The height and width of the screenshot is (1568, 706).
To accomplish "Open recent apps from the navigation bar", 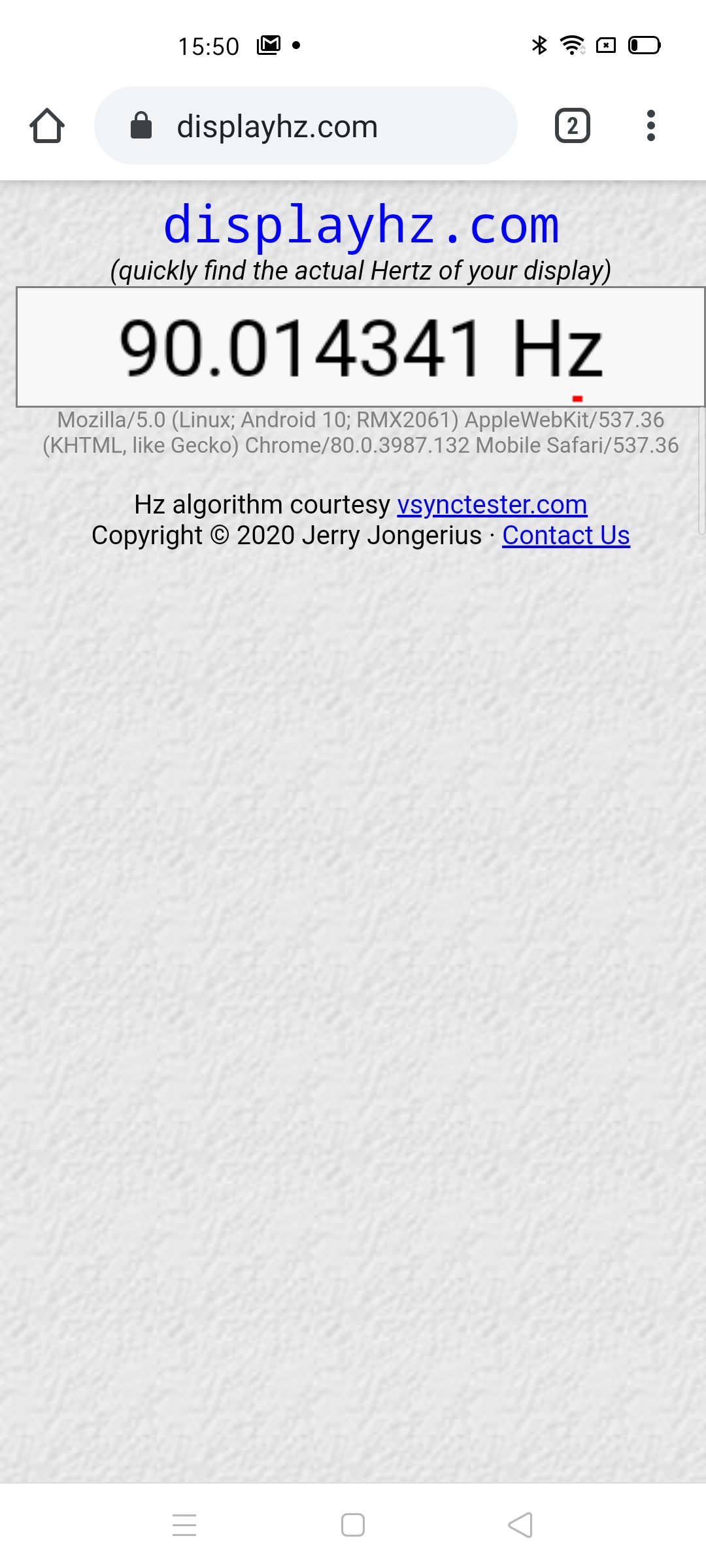I will pos(184,1526).
